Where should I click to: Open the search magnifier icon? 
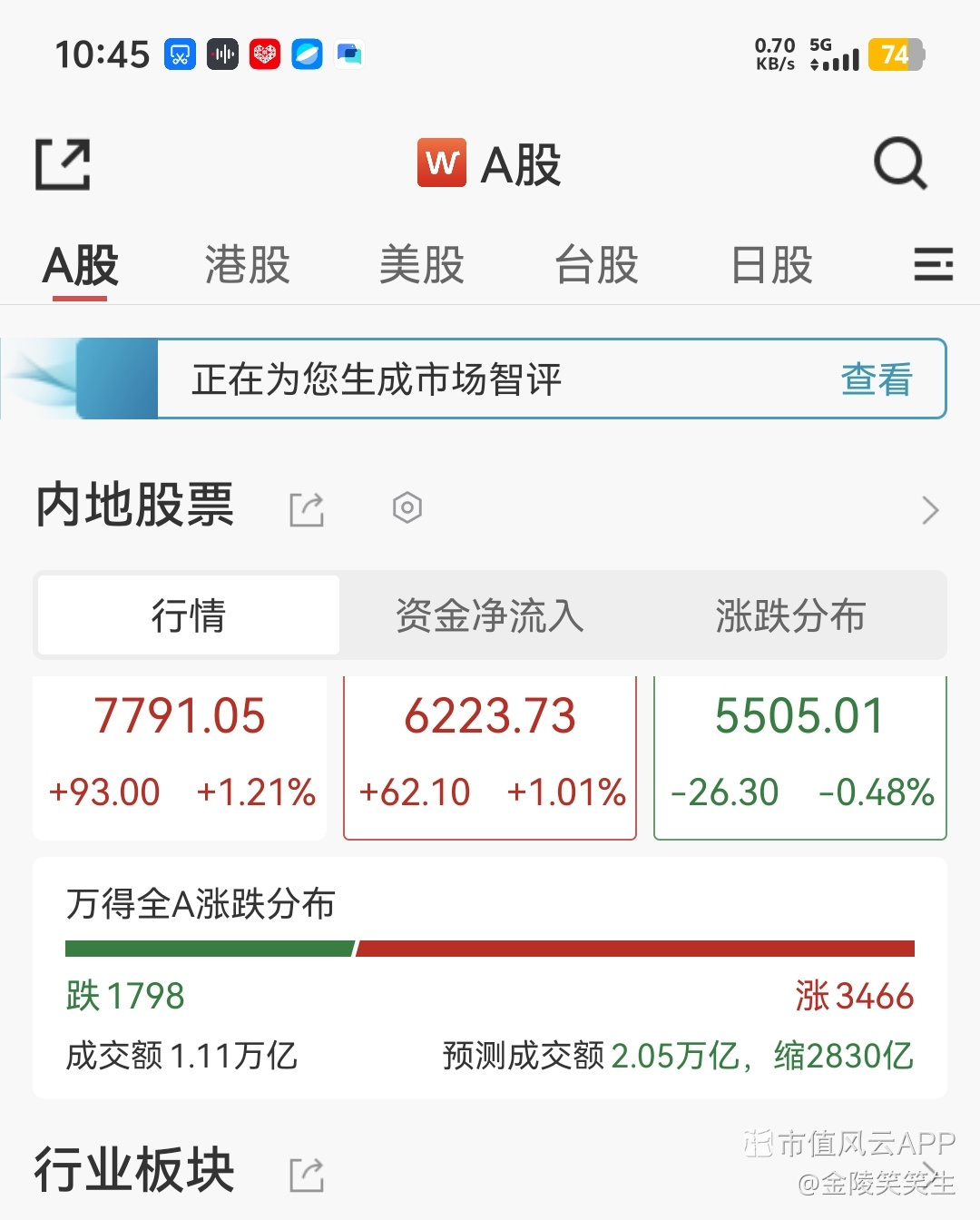point(900,163)
